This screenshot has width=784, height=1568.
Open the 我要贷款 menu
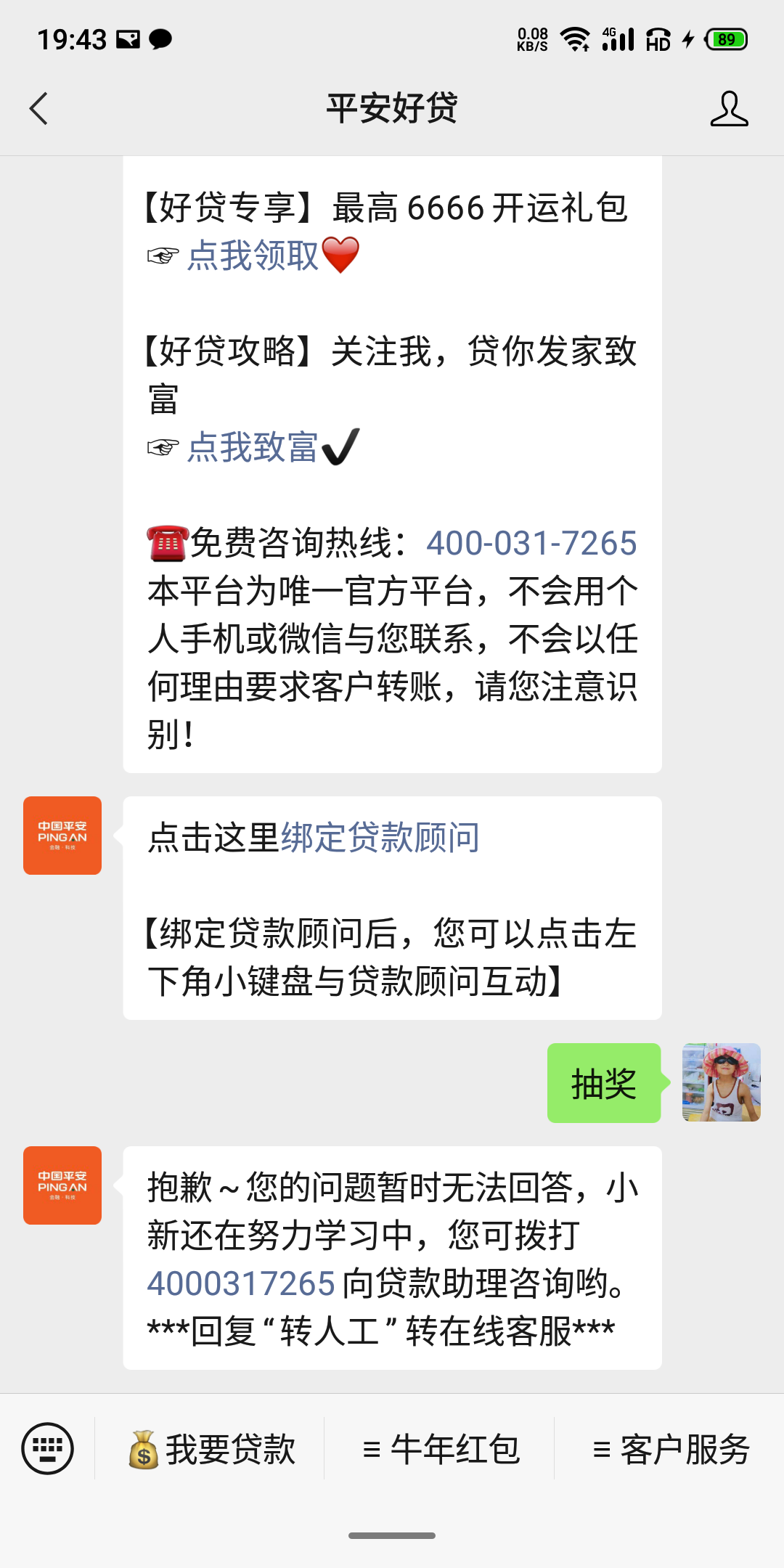click(212, 1450)
